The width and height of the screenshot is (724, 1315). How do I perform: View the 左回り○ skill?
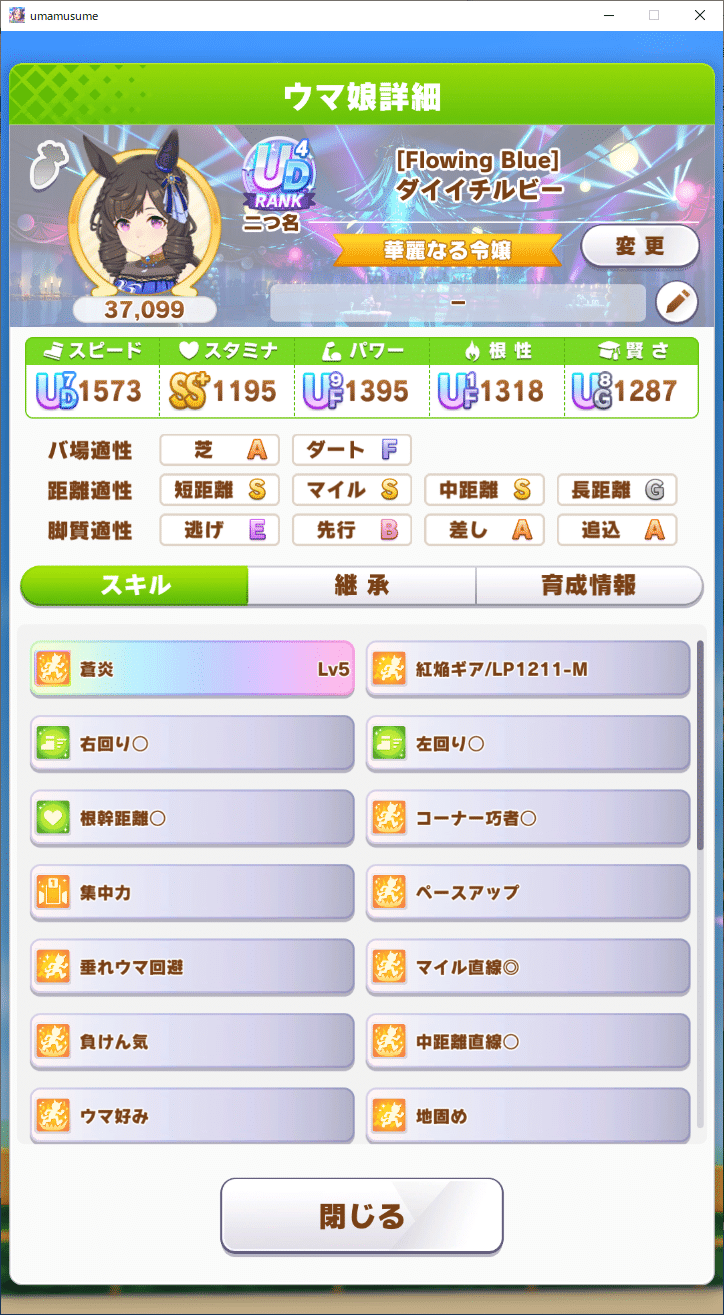point(528,744)
